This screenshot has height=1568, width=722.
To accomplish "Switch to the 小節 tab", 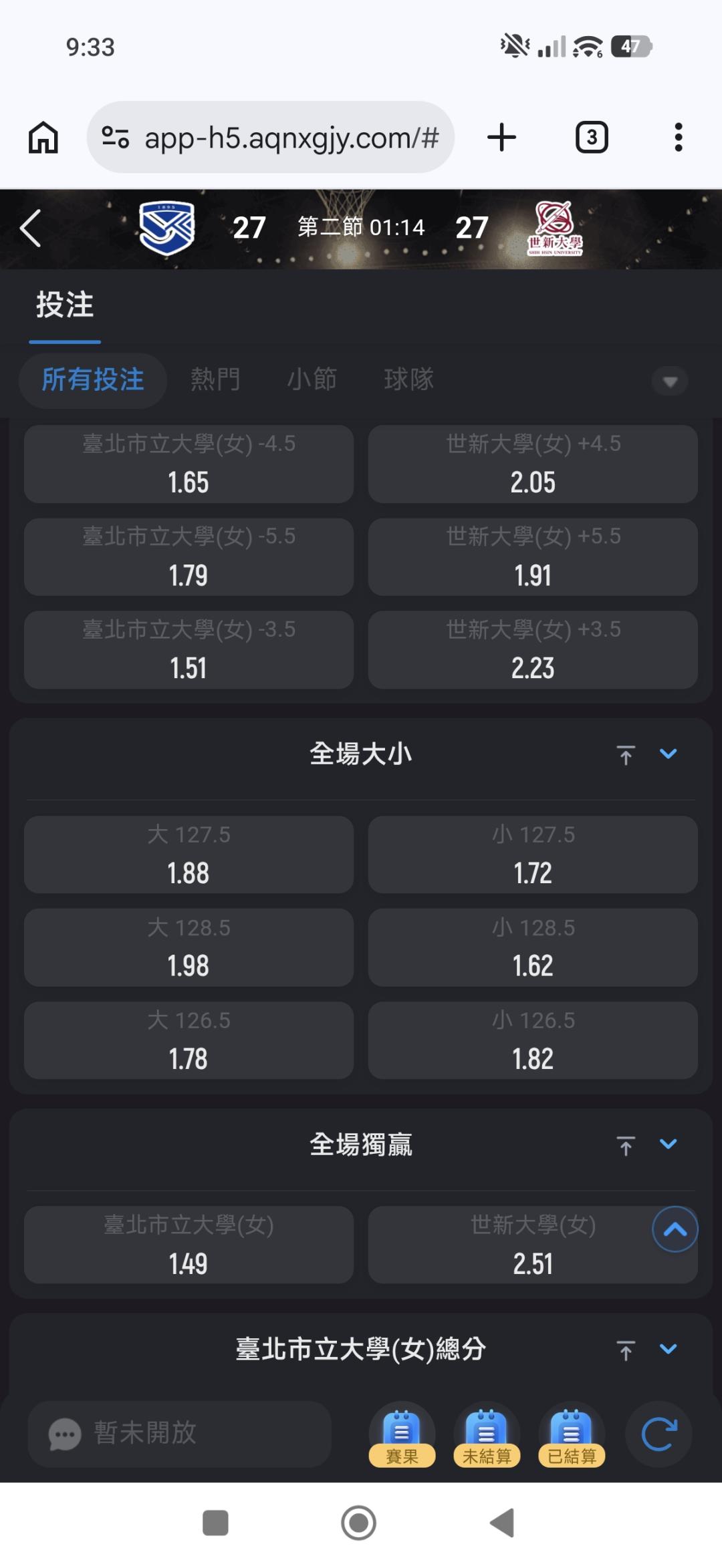I will (x=312, y=379).
